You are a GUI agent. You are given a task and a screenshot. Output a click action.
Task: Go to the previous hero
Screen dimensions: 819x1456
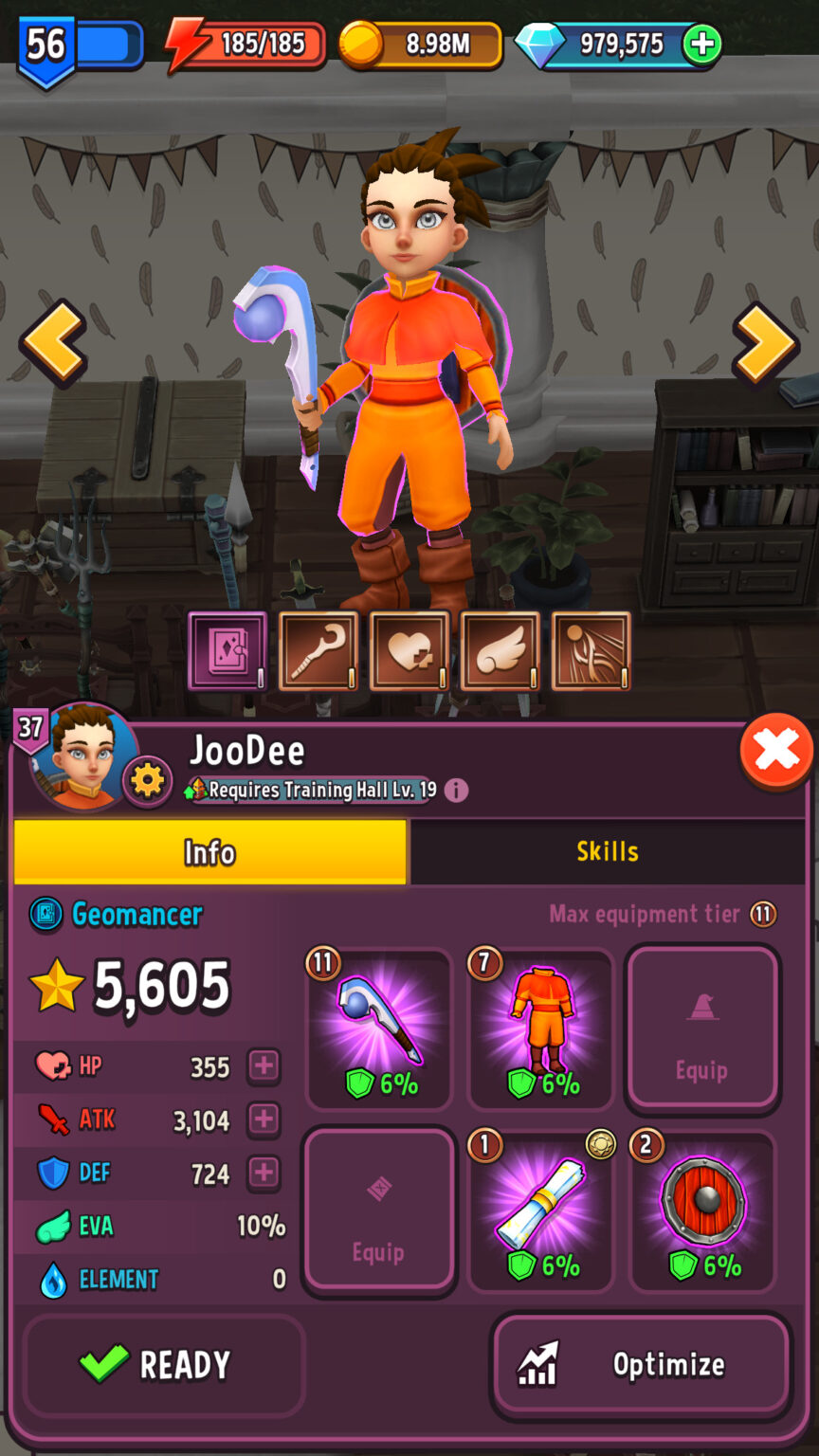pyautogui.click(x=53, y=342)
